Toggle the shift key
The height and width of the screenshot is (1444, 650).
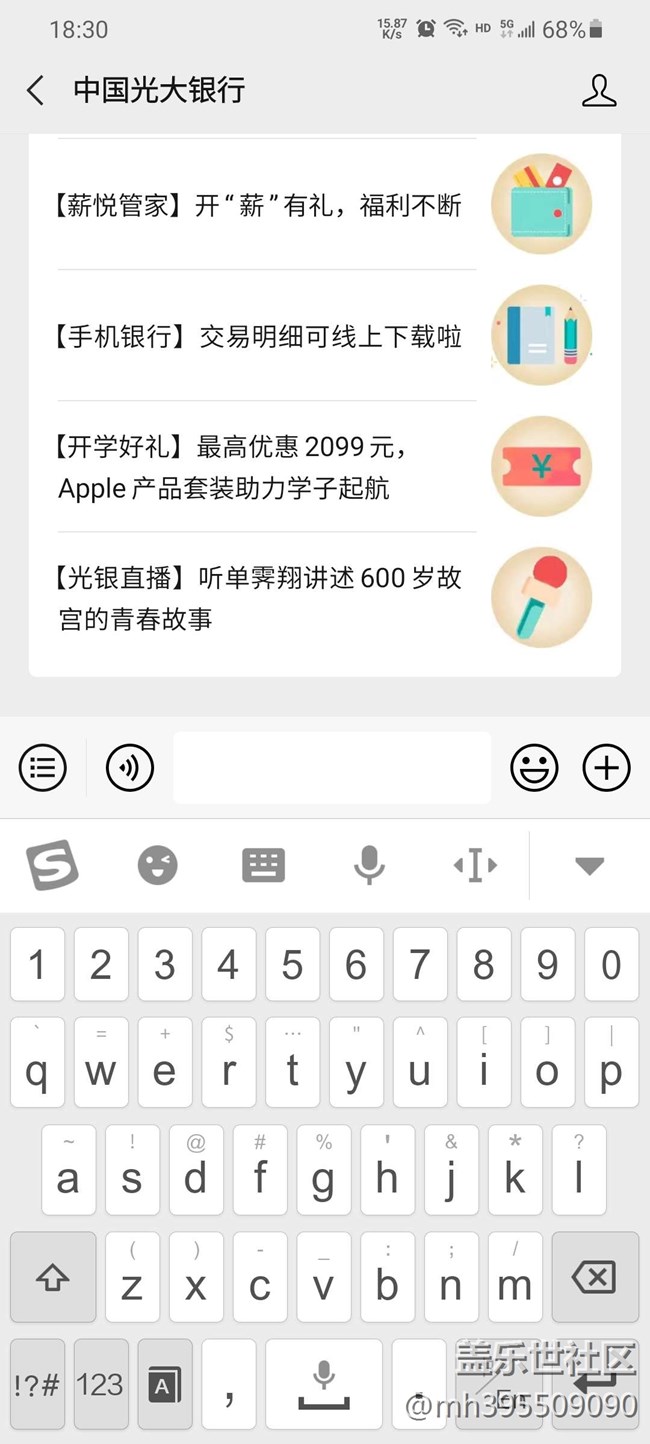coord(52,1277)
